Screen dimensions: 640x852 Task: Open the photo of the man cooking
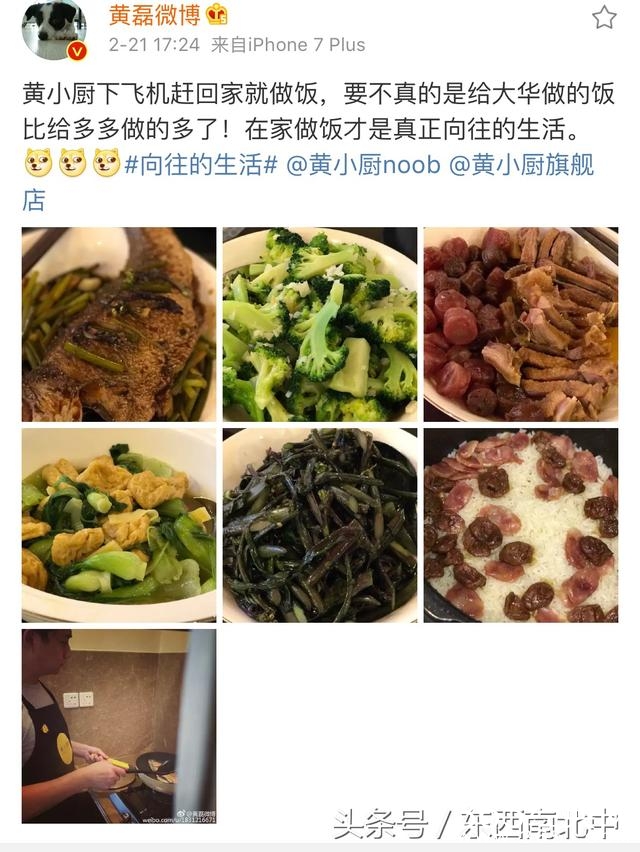pos(119,726)
